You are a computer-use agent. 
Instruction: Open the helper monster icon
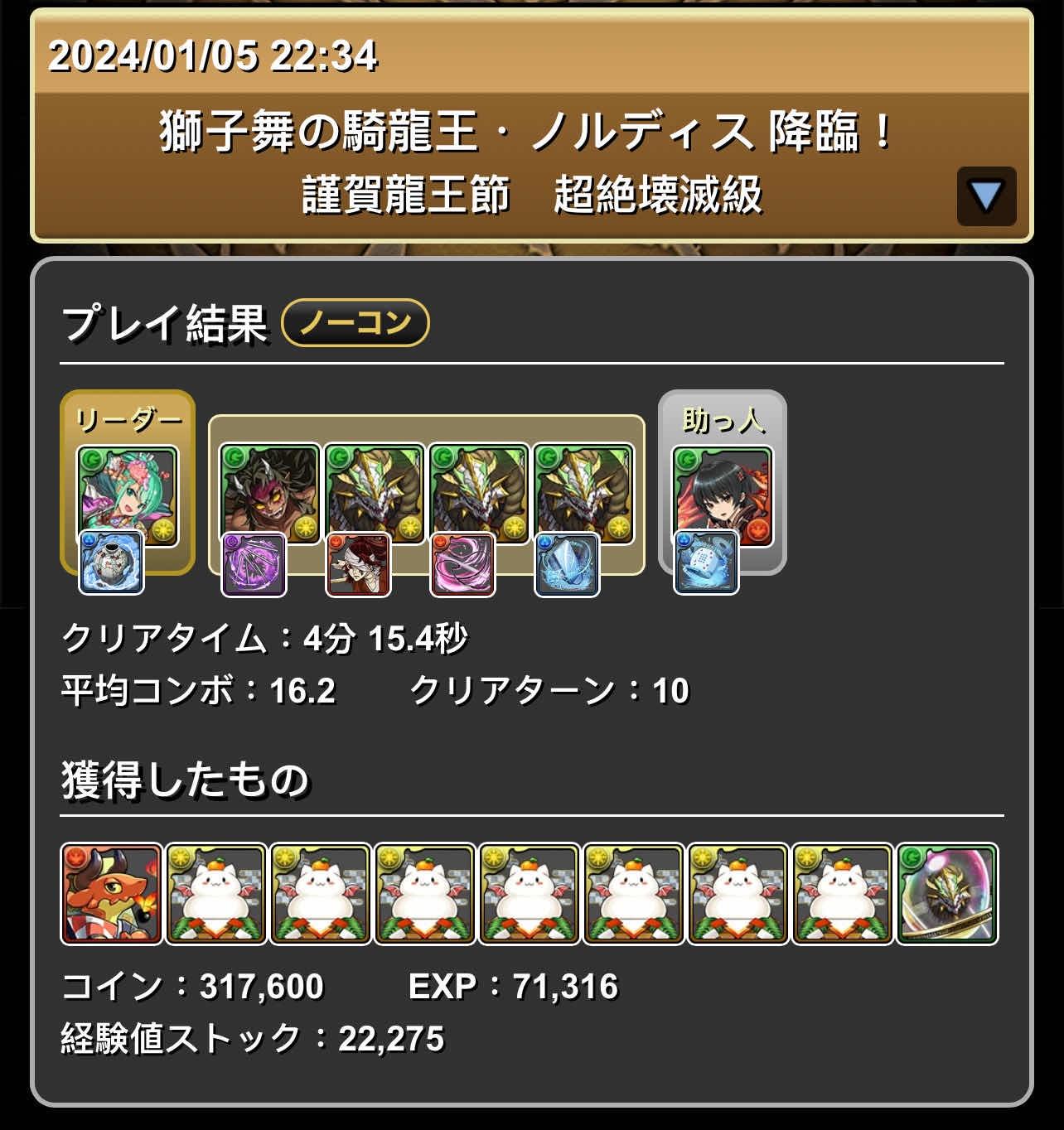723,495
